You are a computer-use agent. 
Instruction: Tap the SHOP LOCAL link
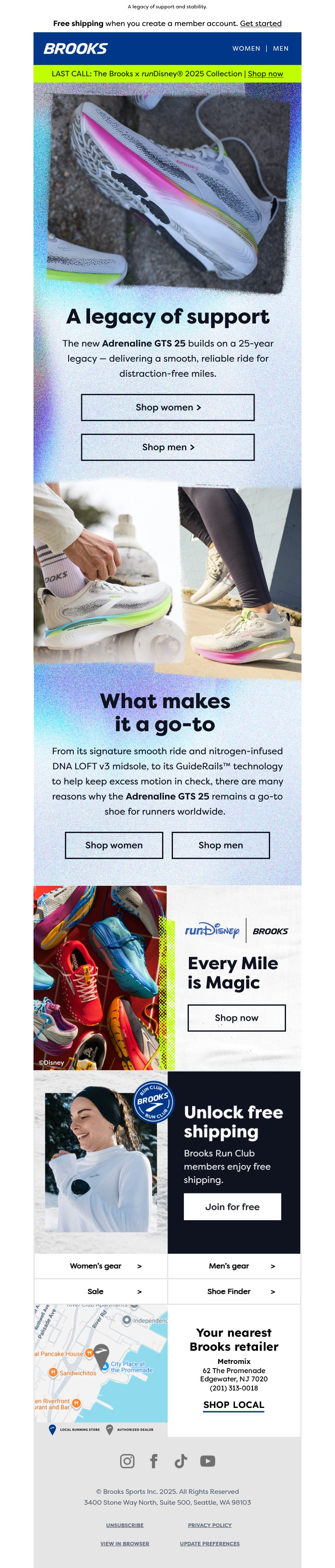(x=234, y=1404)
